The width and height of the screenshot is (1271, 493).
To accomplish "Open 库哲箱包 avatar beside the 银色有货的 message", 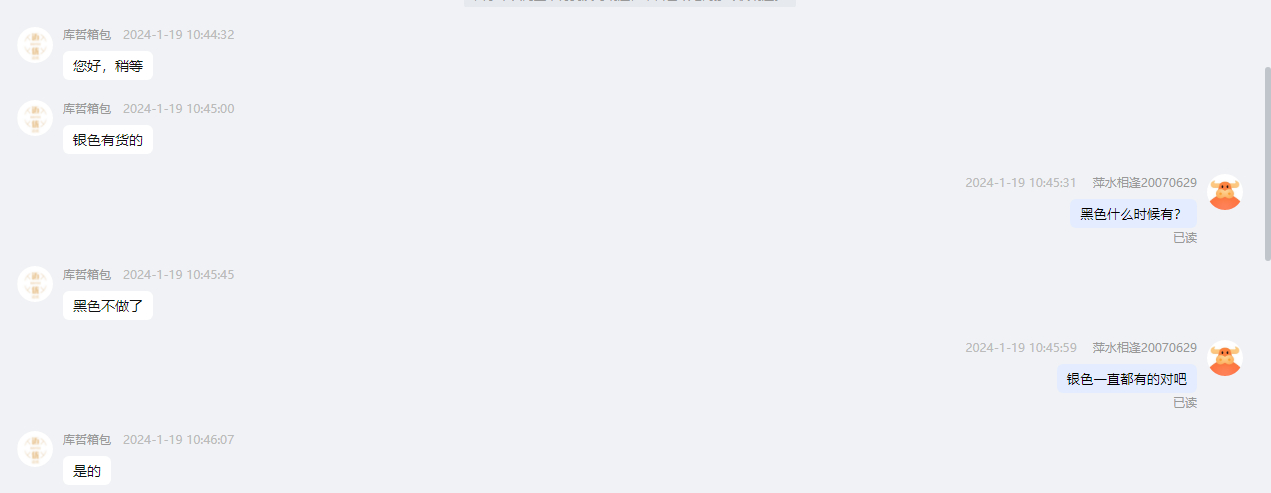I will (x=35, y=118).
